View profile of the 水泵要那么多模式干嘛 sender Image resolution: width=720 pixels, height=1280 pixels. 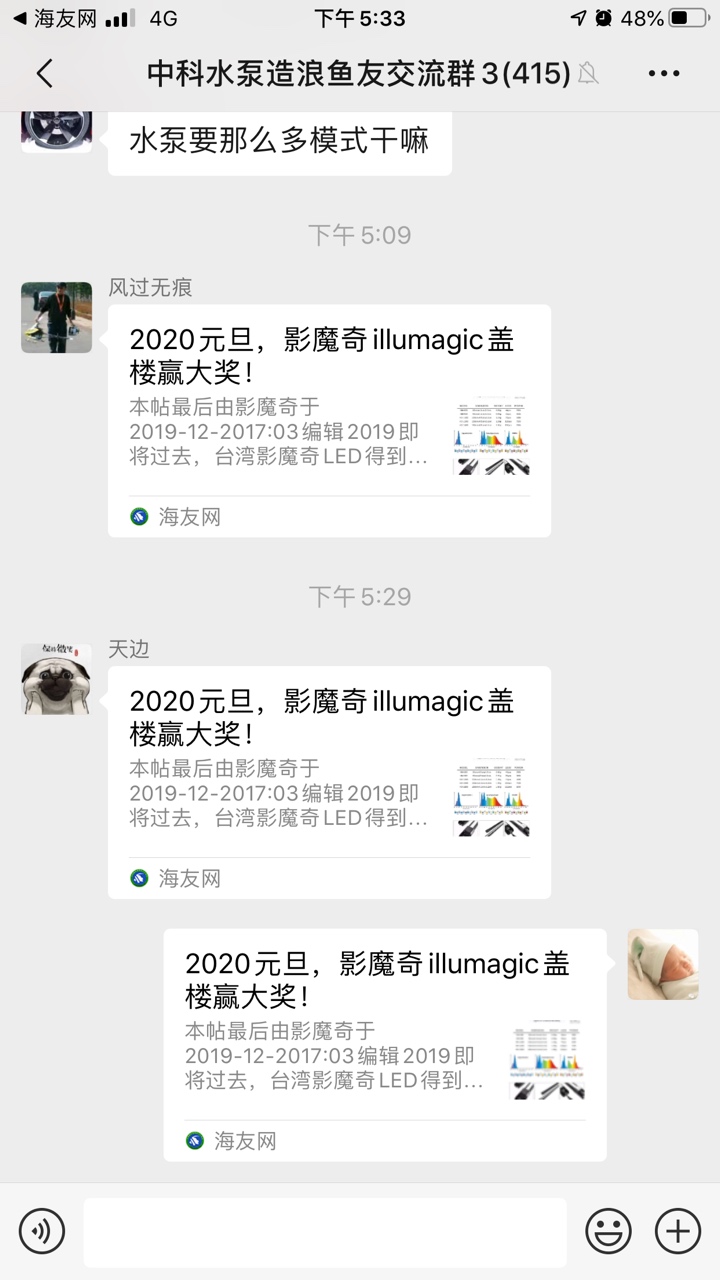click(57, 130)
